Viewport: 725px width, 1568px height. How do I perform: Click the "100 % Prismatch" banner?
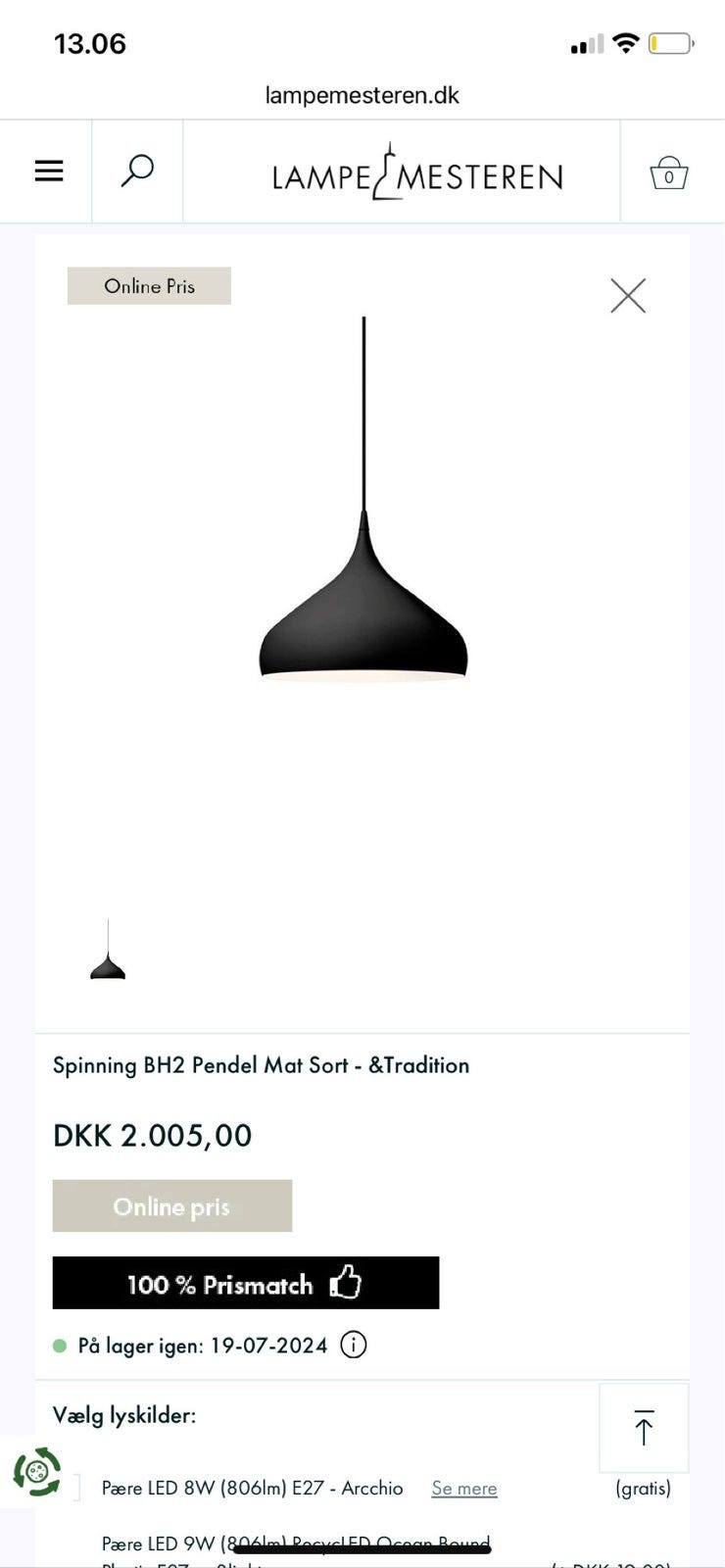(x=245, y=1283)
